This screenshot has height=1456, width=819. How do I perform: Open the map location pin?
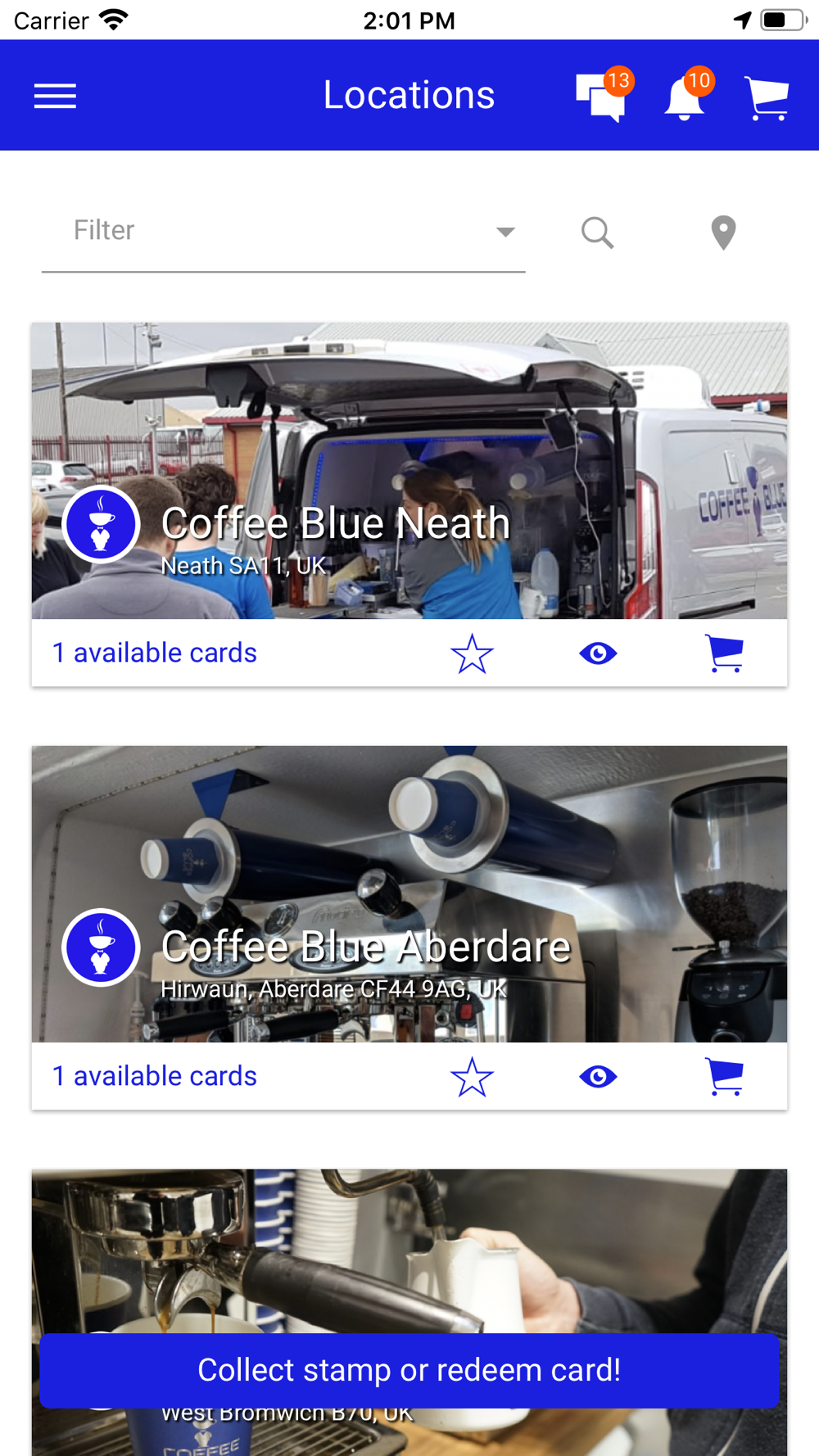723,233
